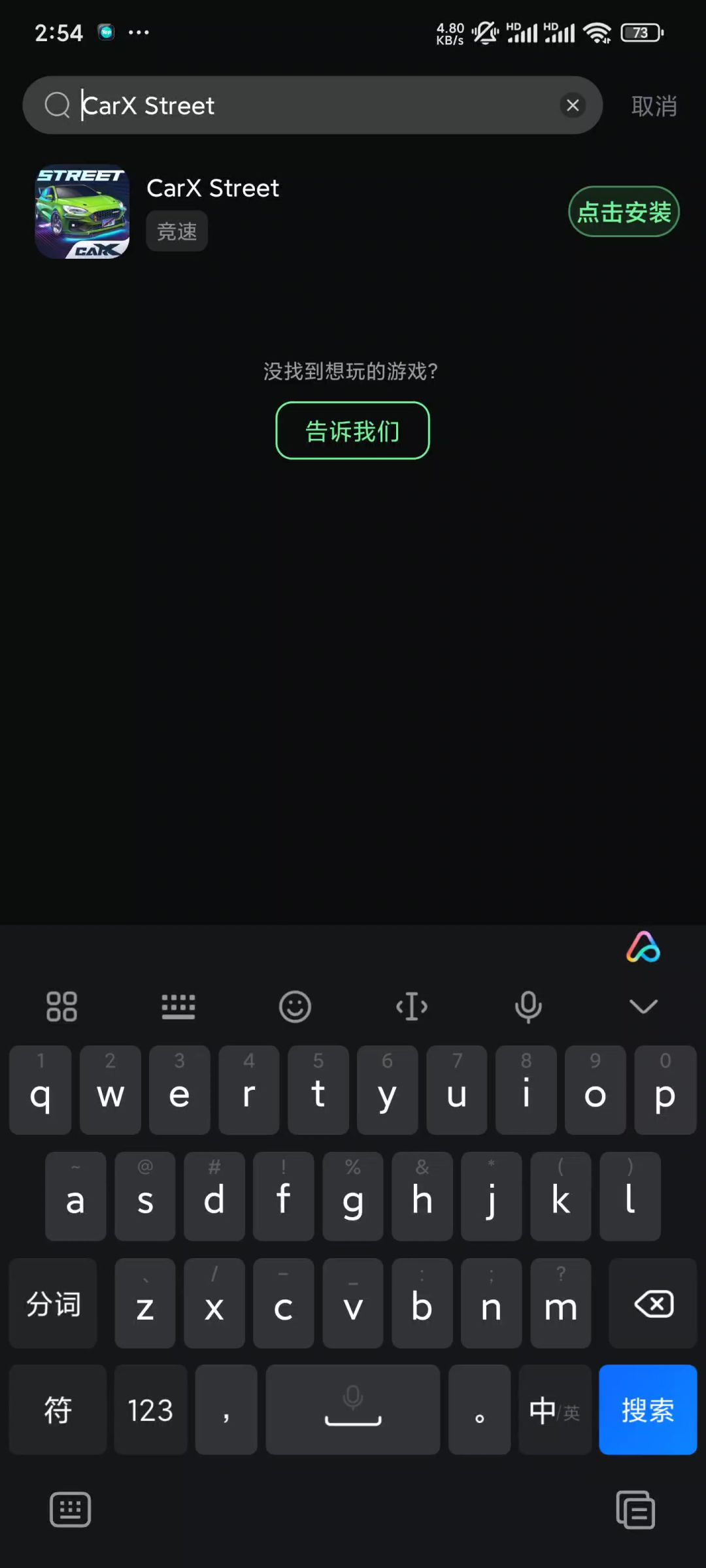Open the clipboard icon below the keyboard

click(x=635, y=1510)
